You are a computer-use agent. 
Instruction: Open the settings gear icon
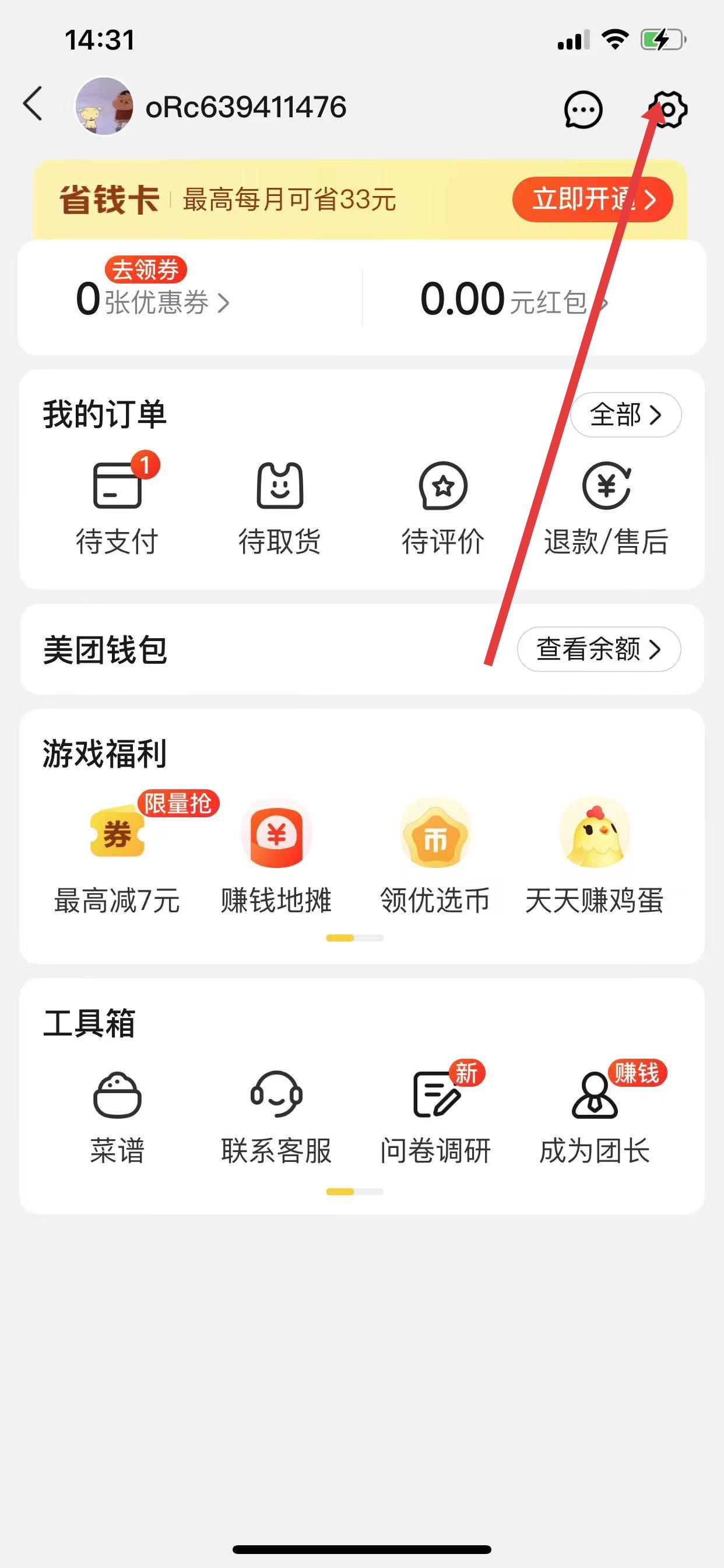coord(669,110)
